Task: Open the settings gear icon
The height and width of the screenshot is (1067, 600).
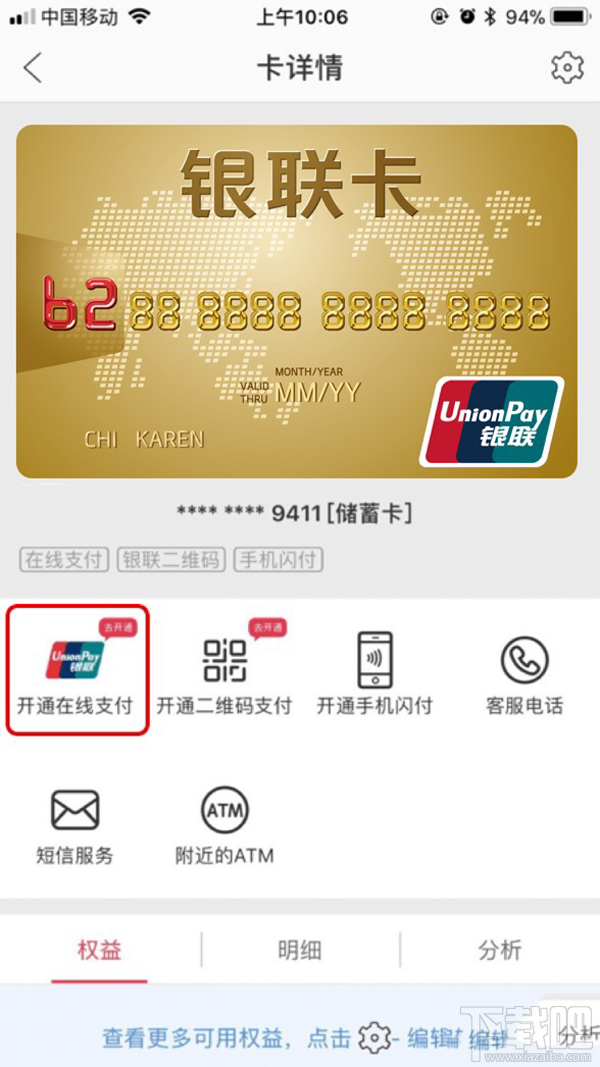Action: 567,68
